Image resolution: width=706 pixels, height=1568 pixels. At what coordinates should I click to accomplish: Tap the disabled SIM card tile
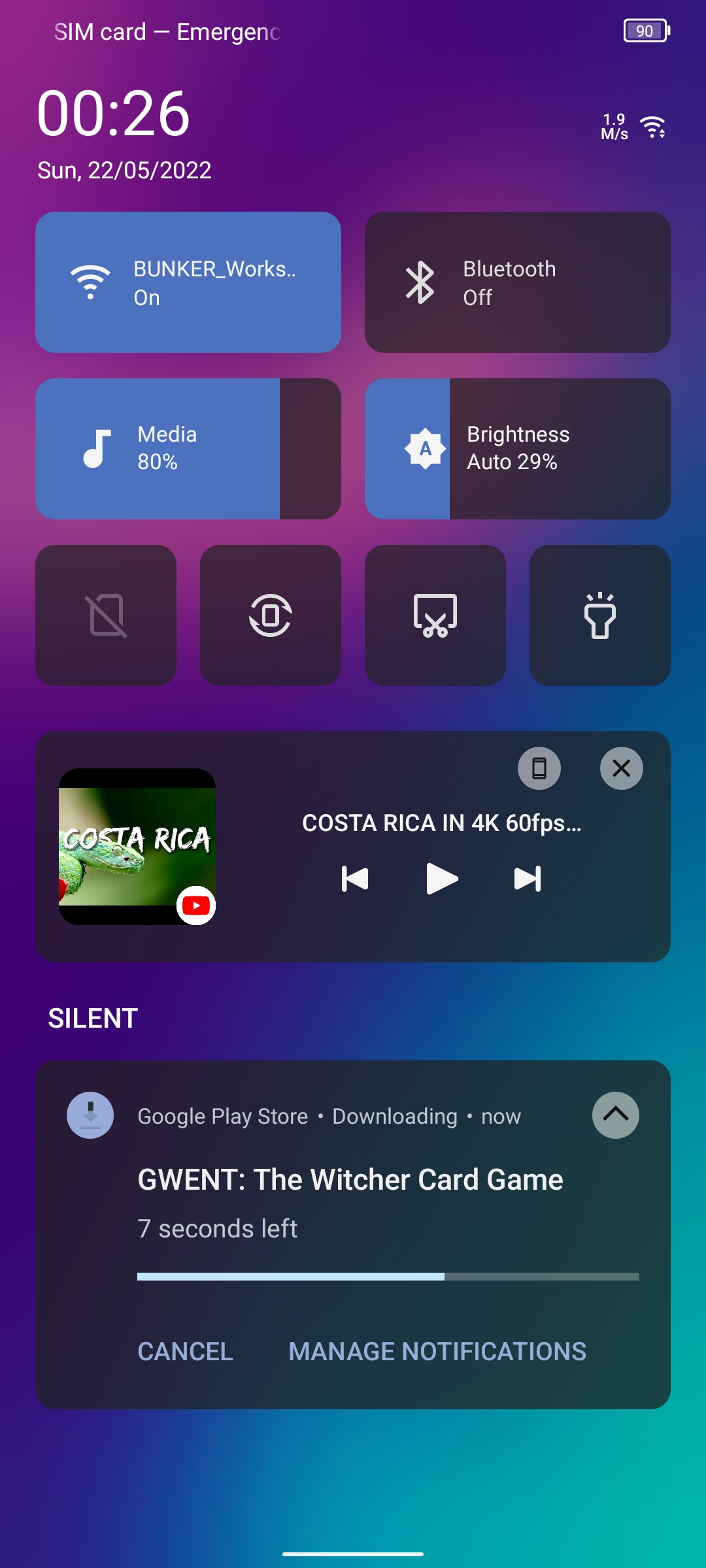click(x=106, y=615)
